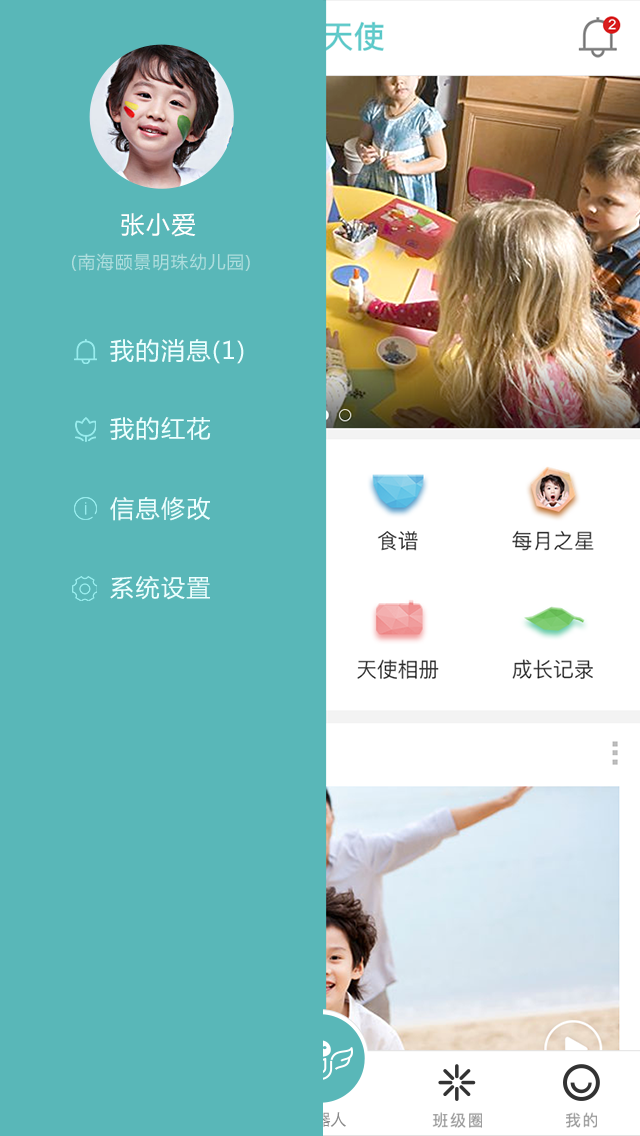Screen dimensions: 640x1136
Task: Open the notifications bell
Action: click(598, 37)
